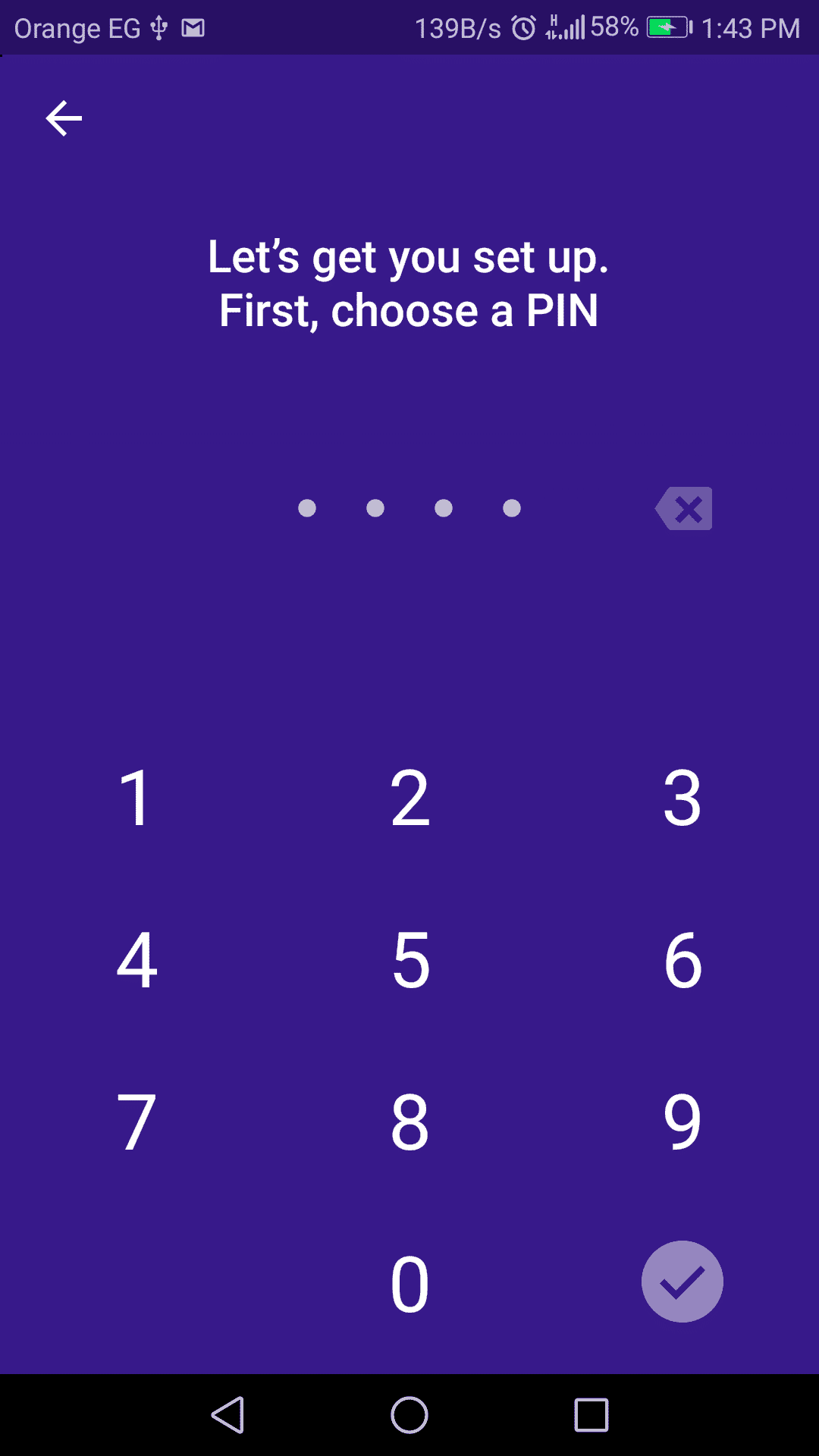
Task: Enter digit 0 for the PIN
Action: tap(409, 1283)
